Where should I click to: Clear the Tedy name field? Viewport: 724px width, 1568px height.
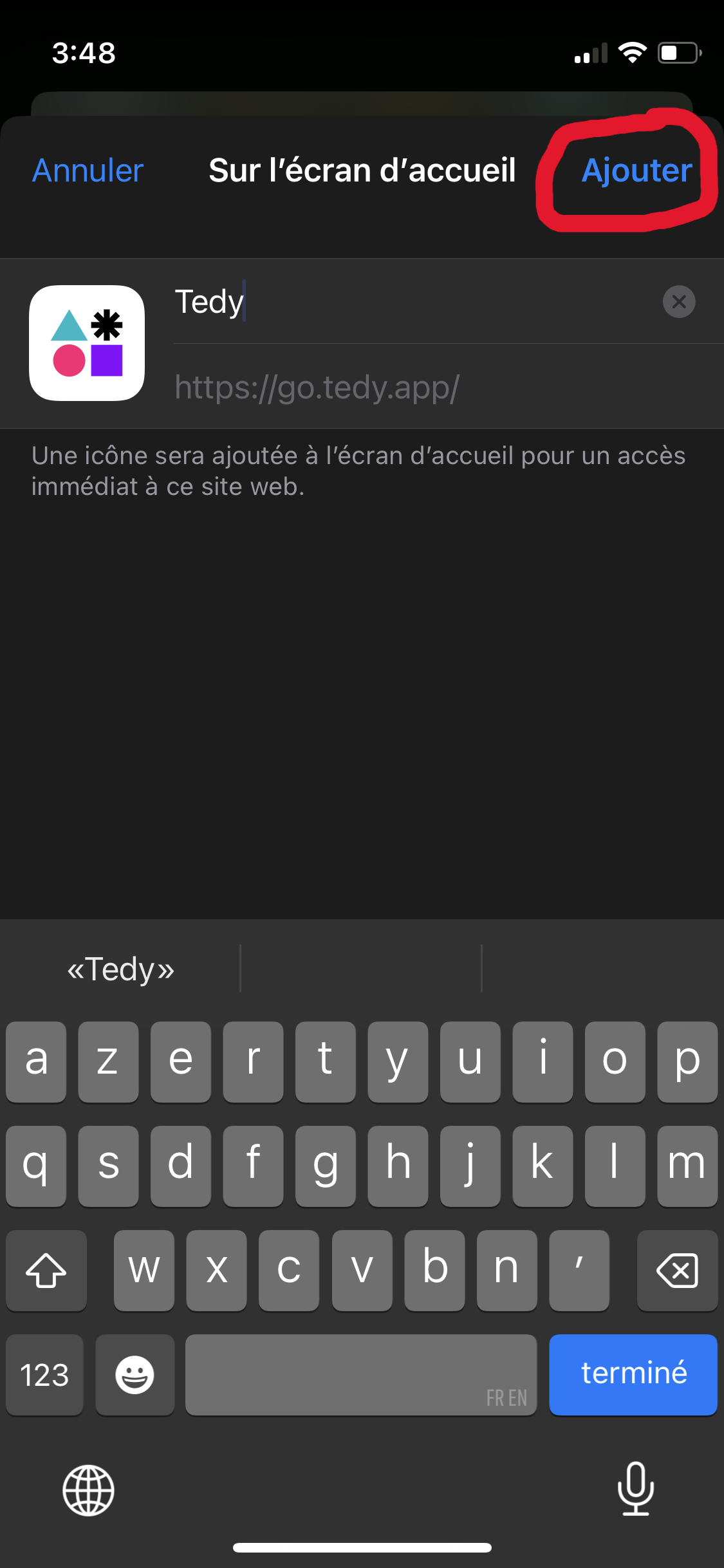point(678,302)
